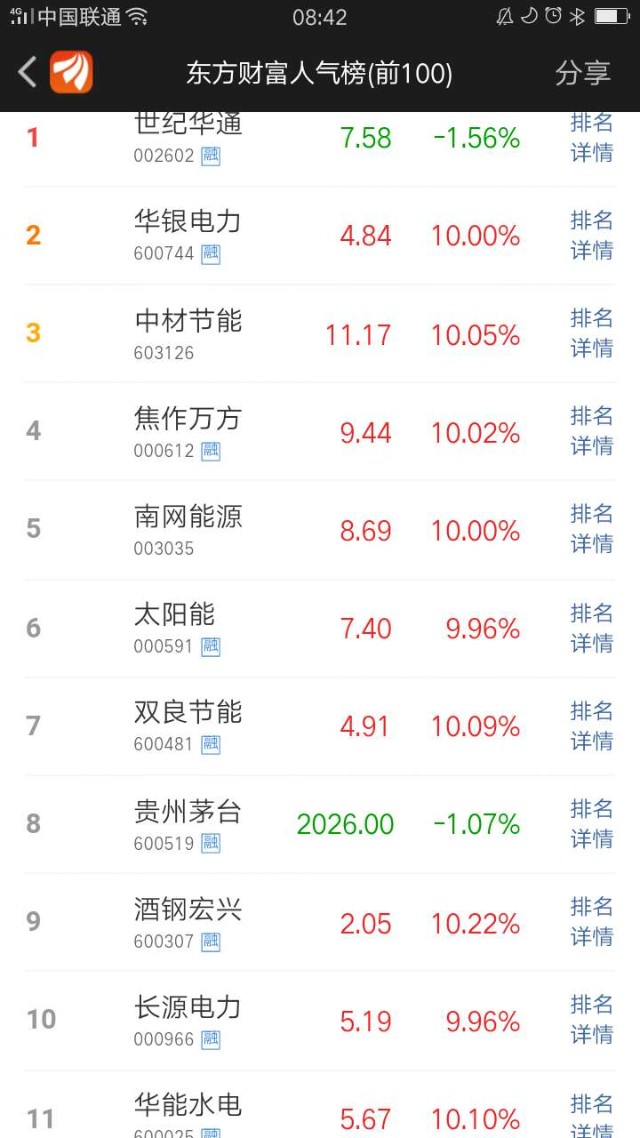Go back using the header arrow
The width and height of the screenshot is (640, 1138).
tap(28, 72)
